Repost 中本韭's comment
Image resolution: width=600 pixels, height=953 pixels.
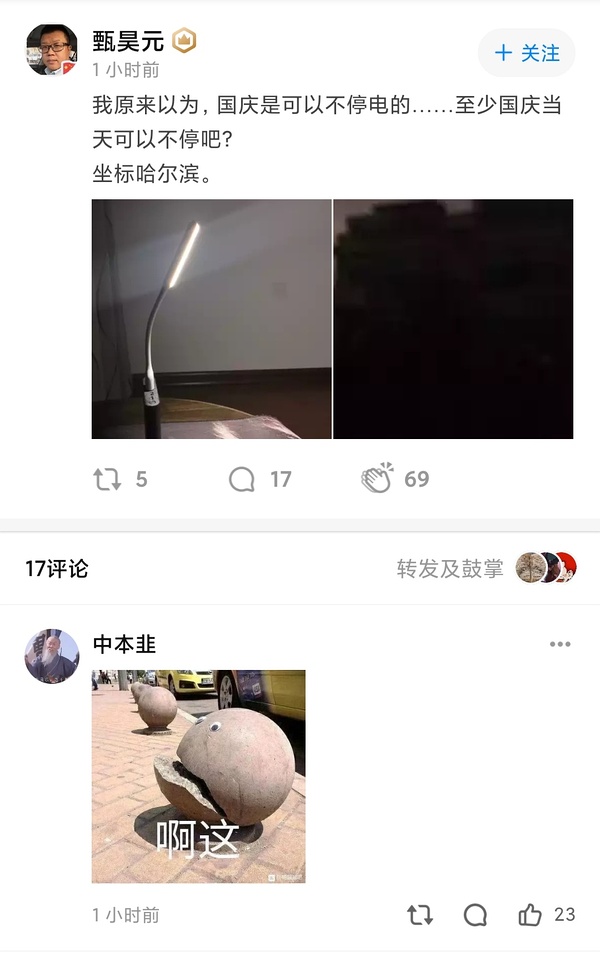point(420,914)
